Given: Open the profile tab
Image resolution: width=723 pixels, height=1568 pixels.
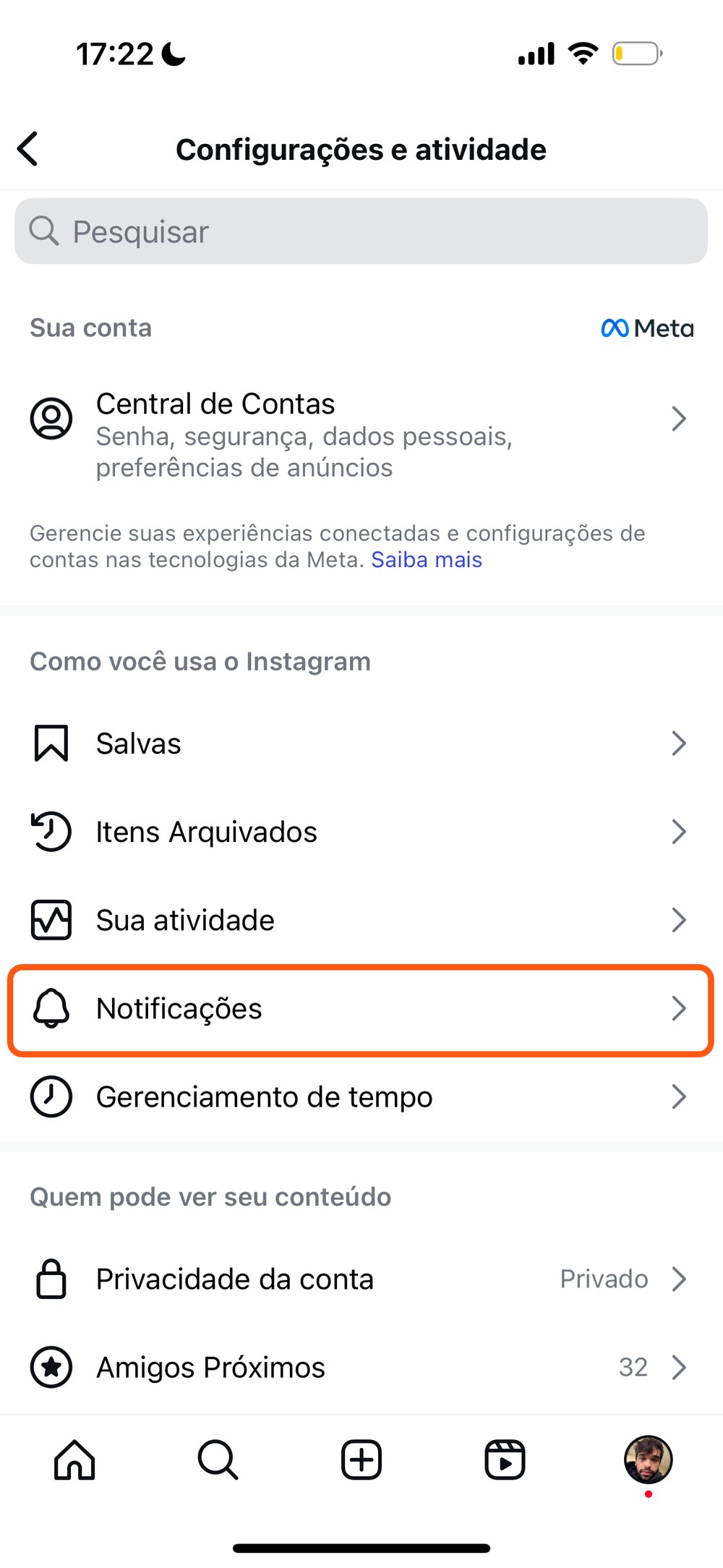Looking at the screenshot, I should point(648,1460).
